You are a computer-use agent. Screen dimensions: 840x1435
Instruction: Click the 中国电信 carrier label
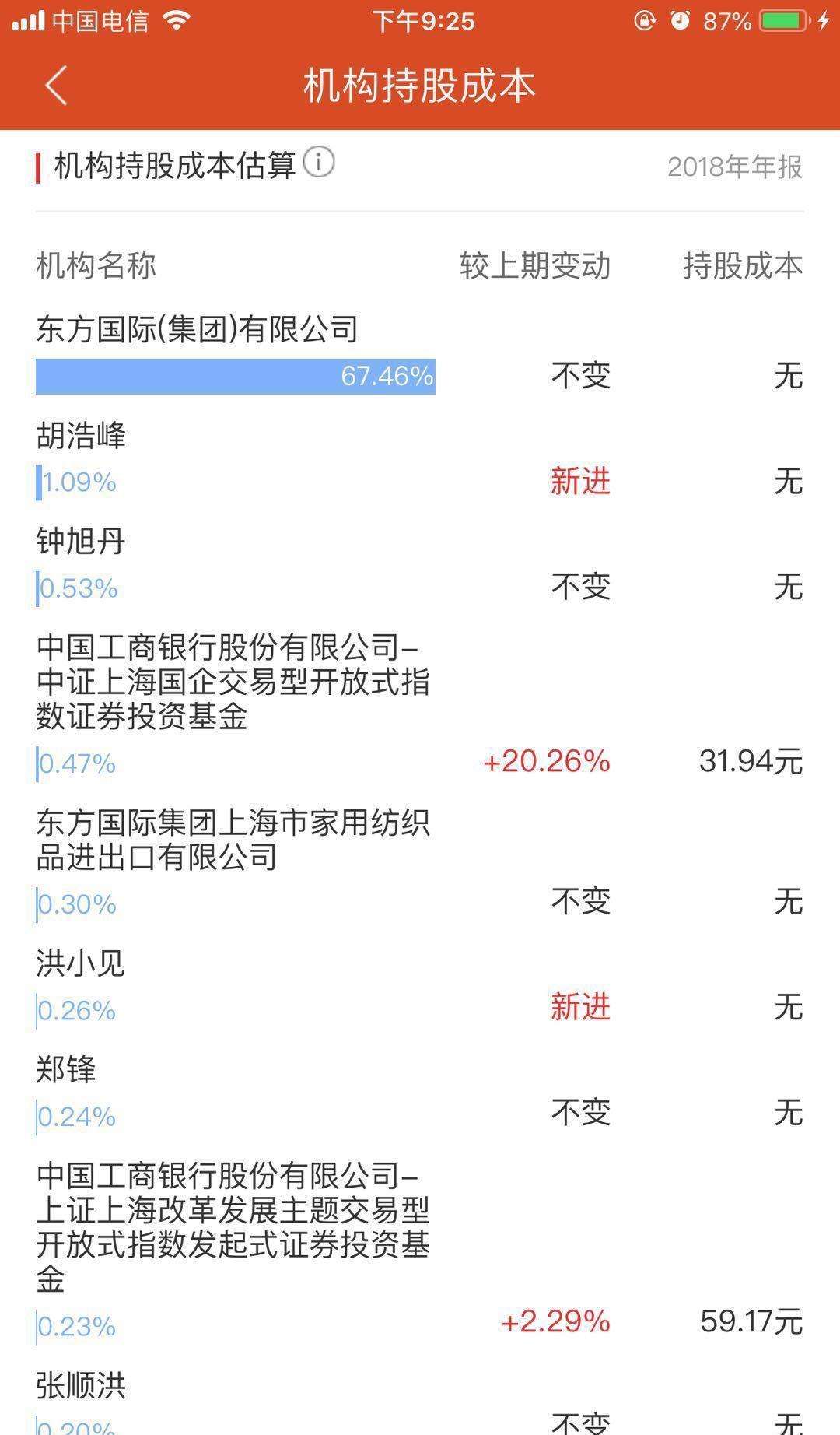click(101, 20)
